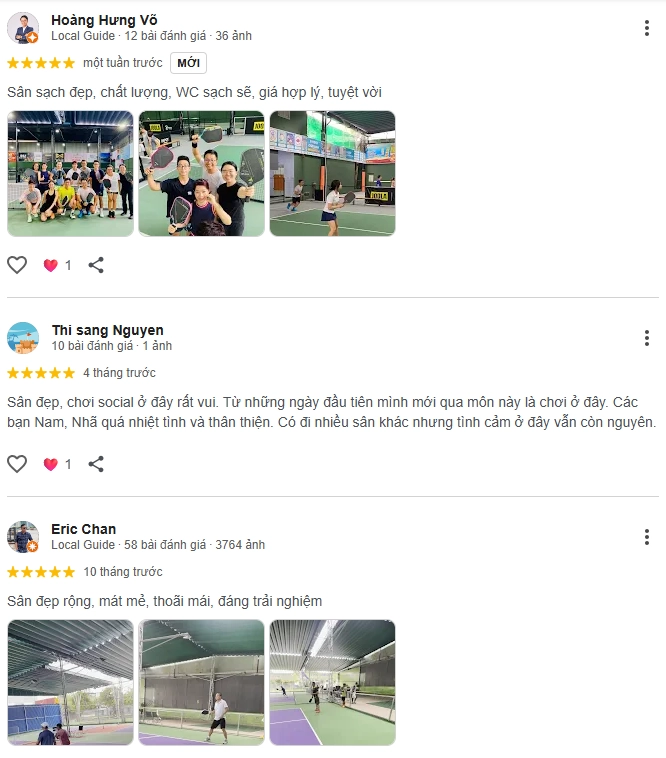View Eric Chan's photo of a player in white
The height and width of the screenshot is (758, 666).
(x=201, y=682)
